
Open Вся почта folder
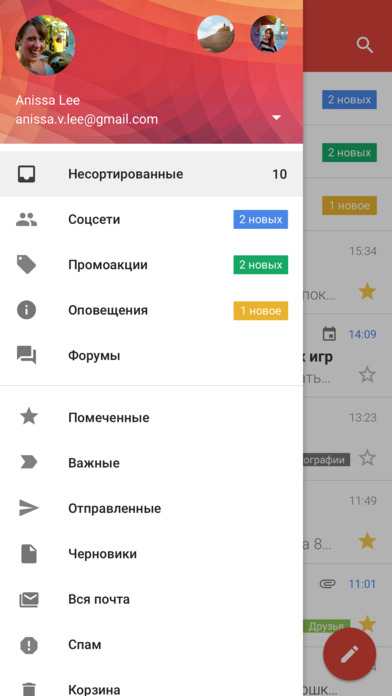click(x=151, y=599)
